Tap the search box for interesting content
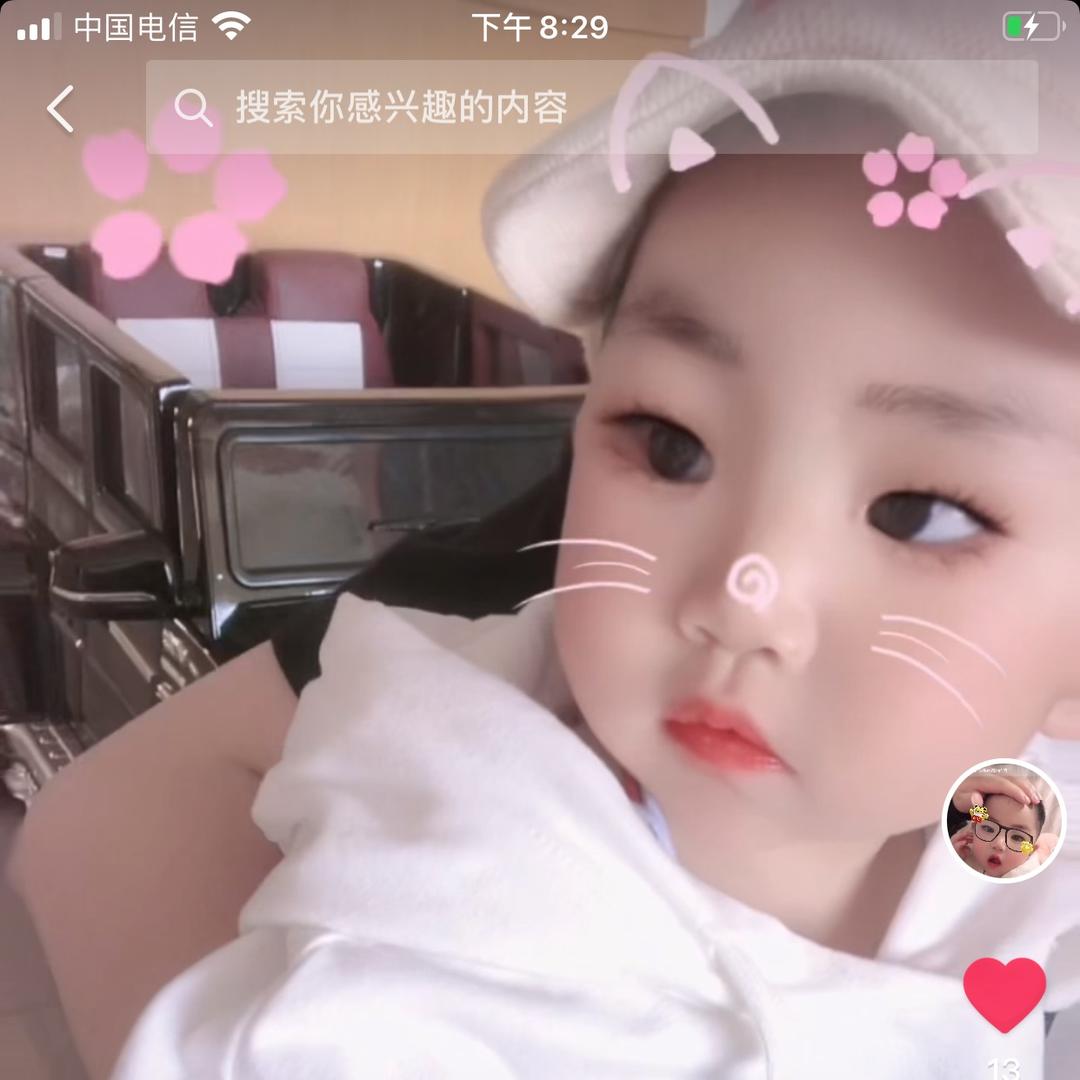 pos(590,107)
